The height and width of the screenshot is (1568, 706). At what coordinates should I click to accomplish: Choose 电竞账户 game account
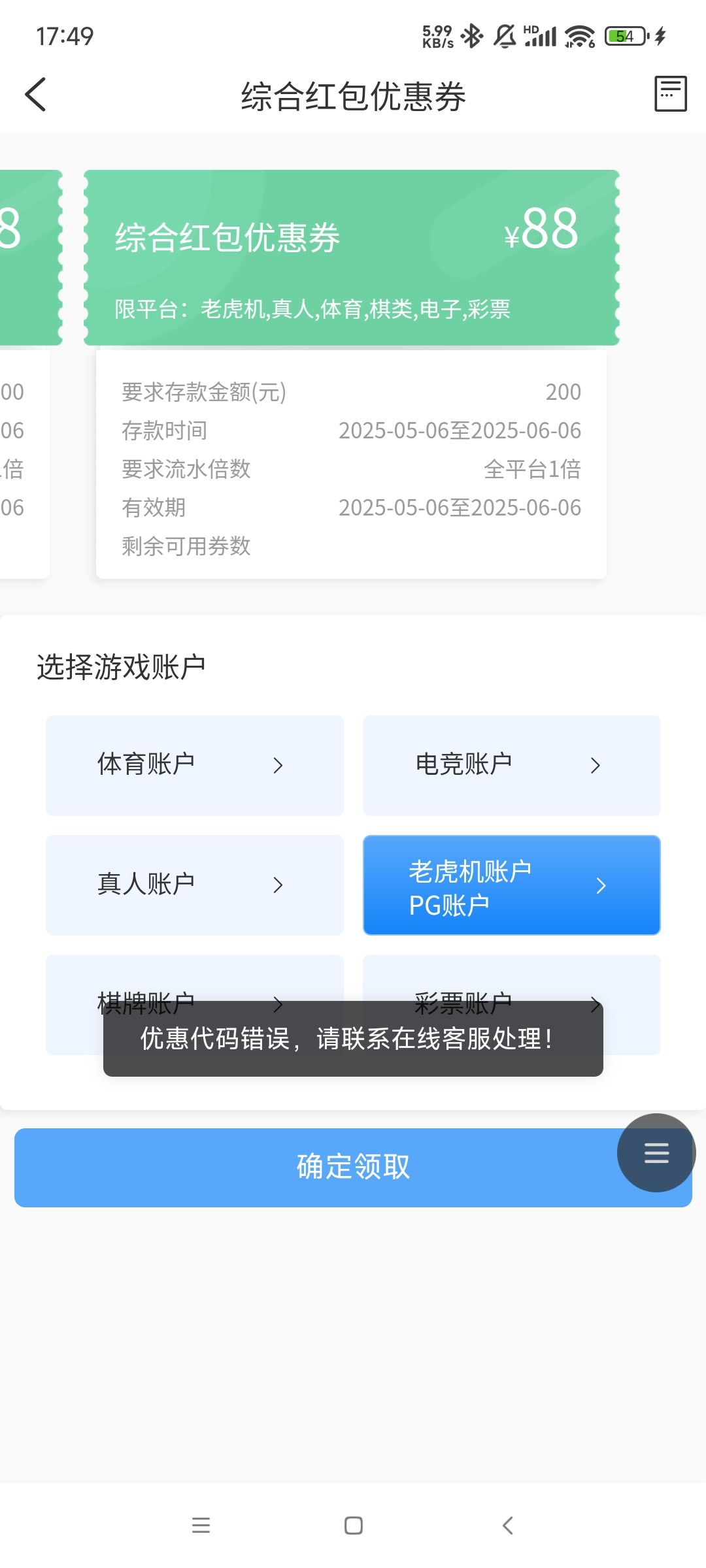click(x=511, y=765)
